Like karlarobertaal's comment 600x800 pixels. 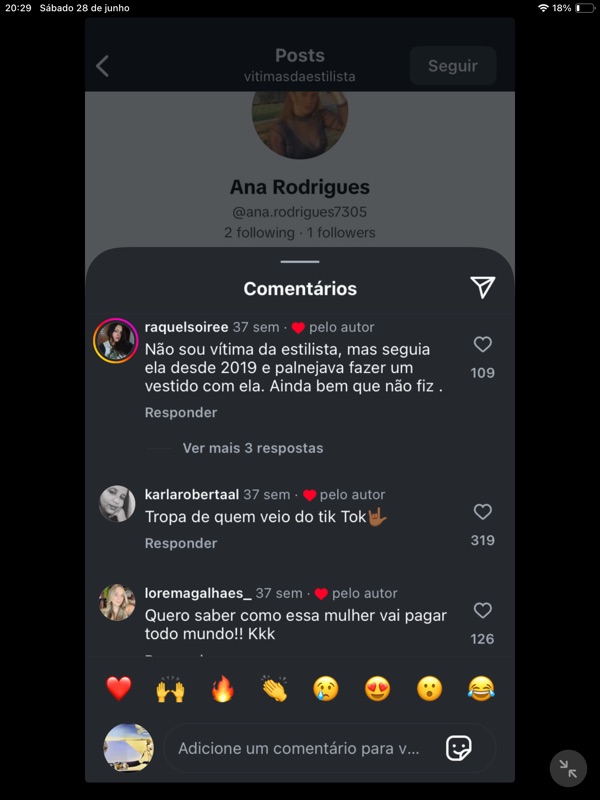coord(482,512)
